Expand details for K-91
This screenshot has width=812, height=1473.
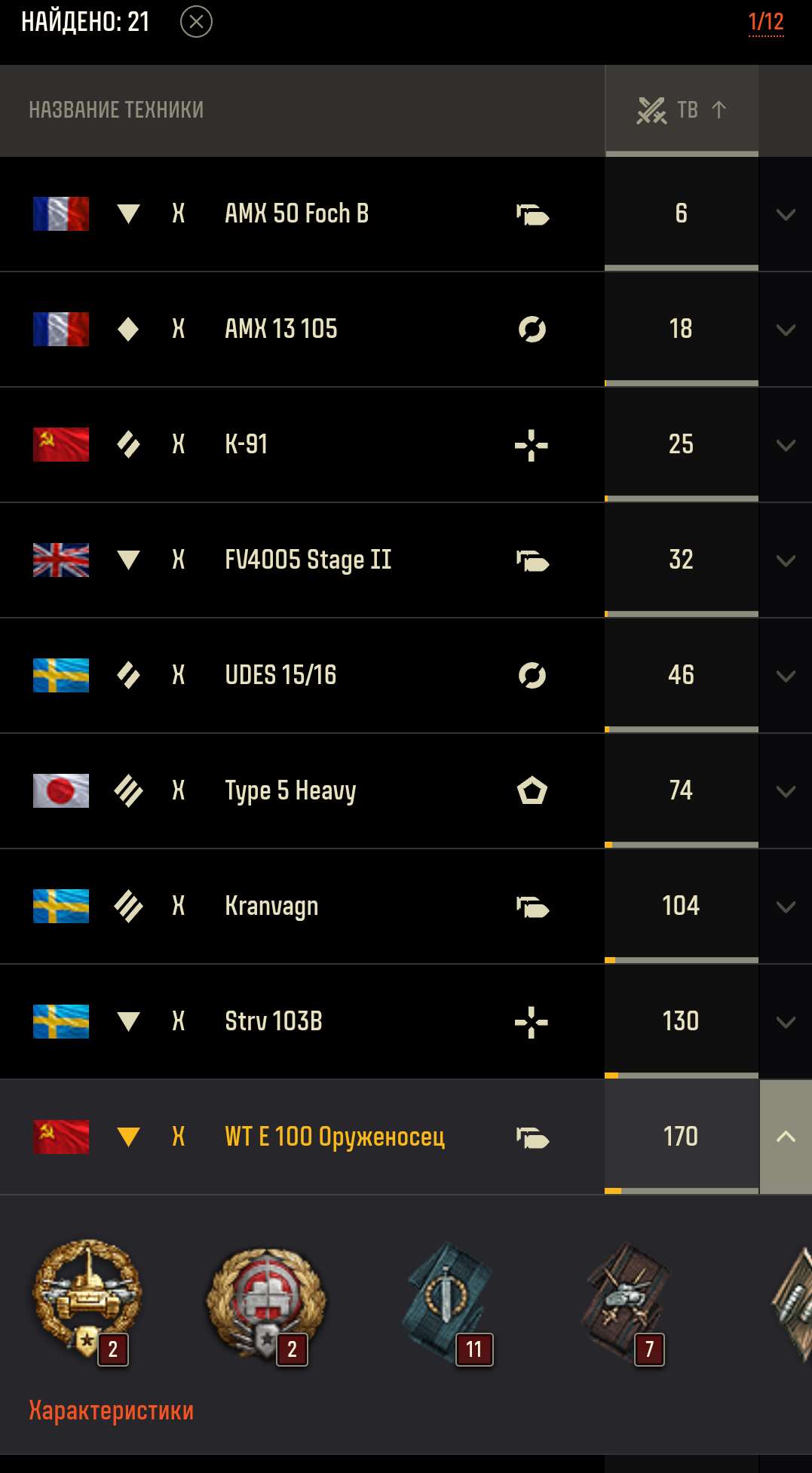pyautogui.click(x=785, y=446)
